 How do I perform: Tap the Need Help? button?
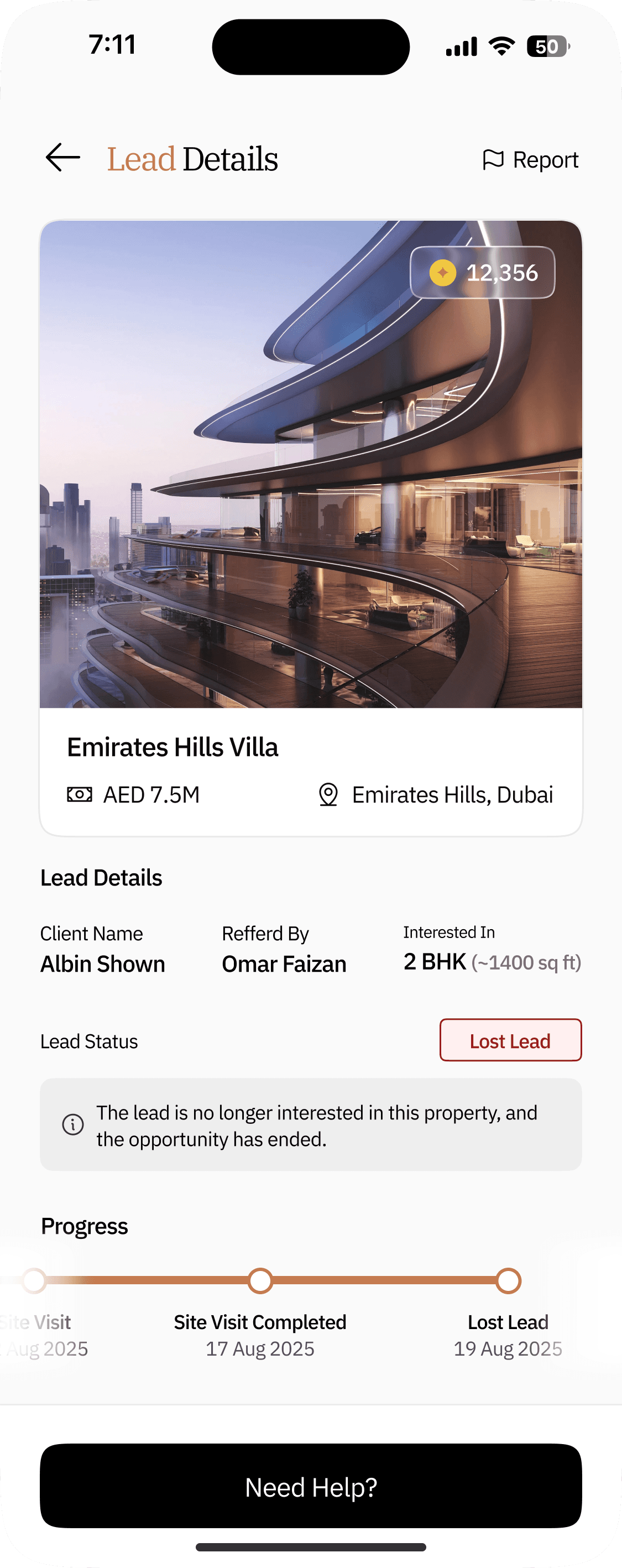(x=311, y=1486)
